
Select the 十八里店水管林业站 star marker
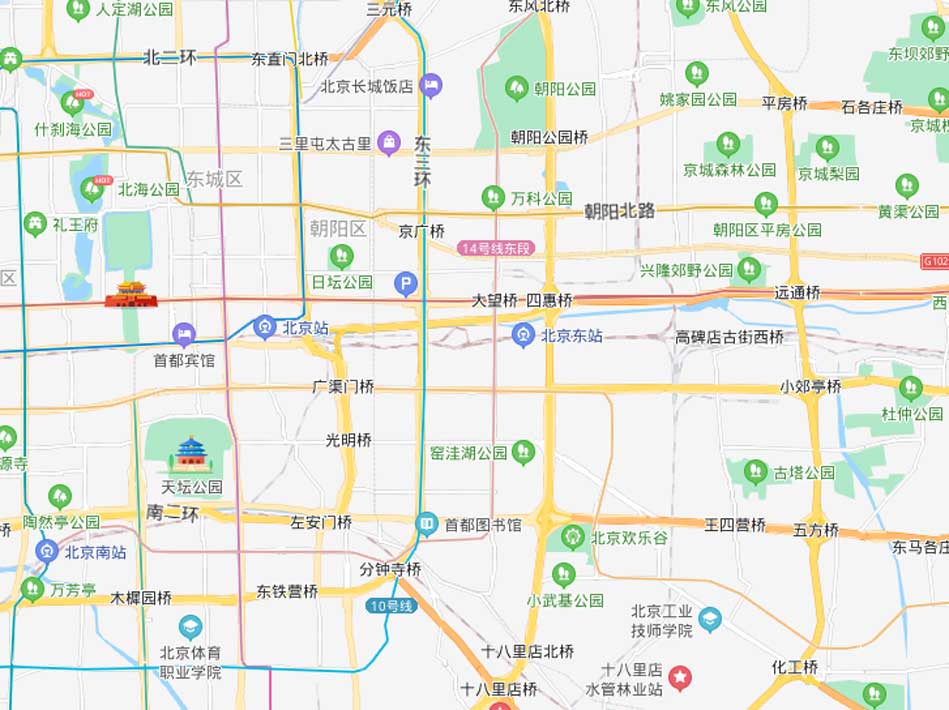[680, 679]
